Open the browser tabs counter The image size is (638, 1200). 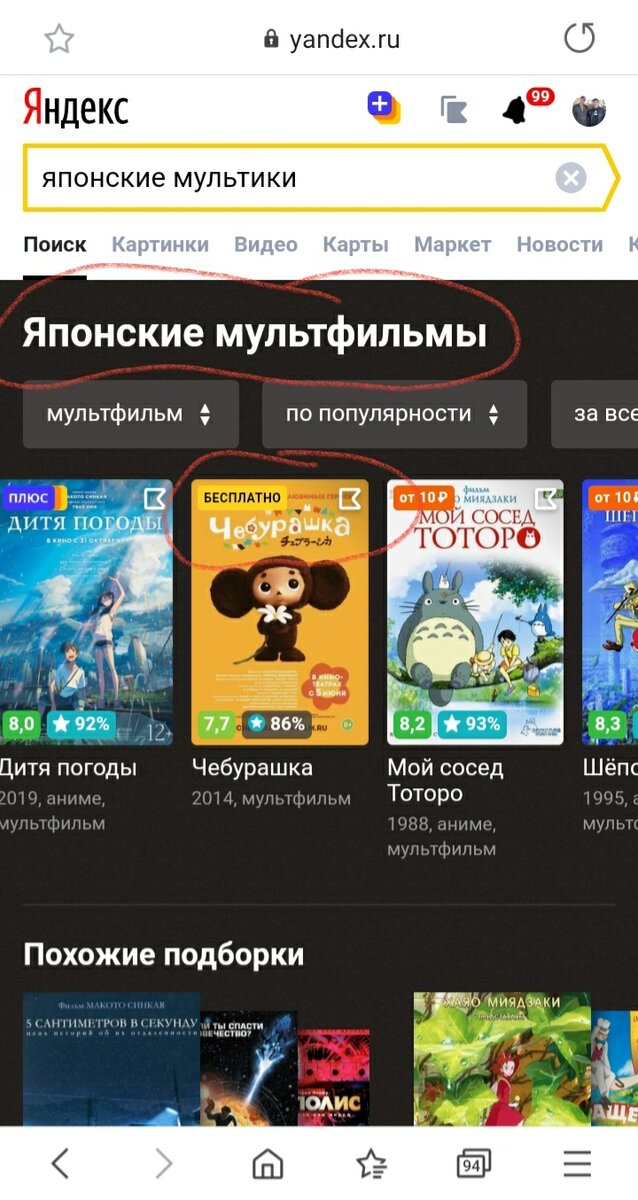pos(473,1164)
